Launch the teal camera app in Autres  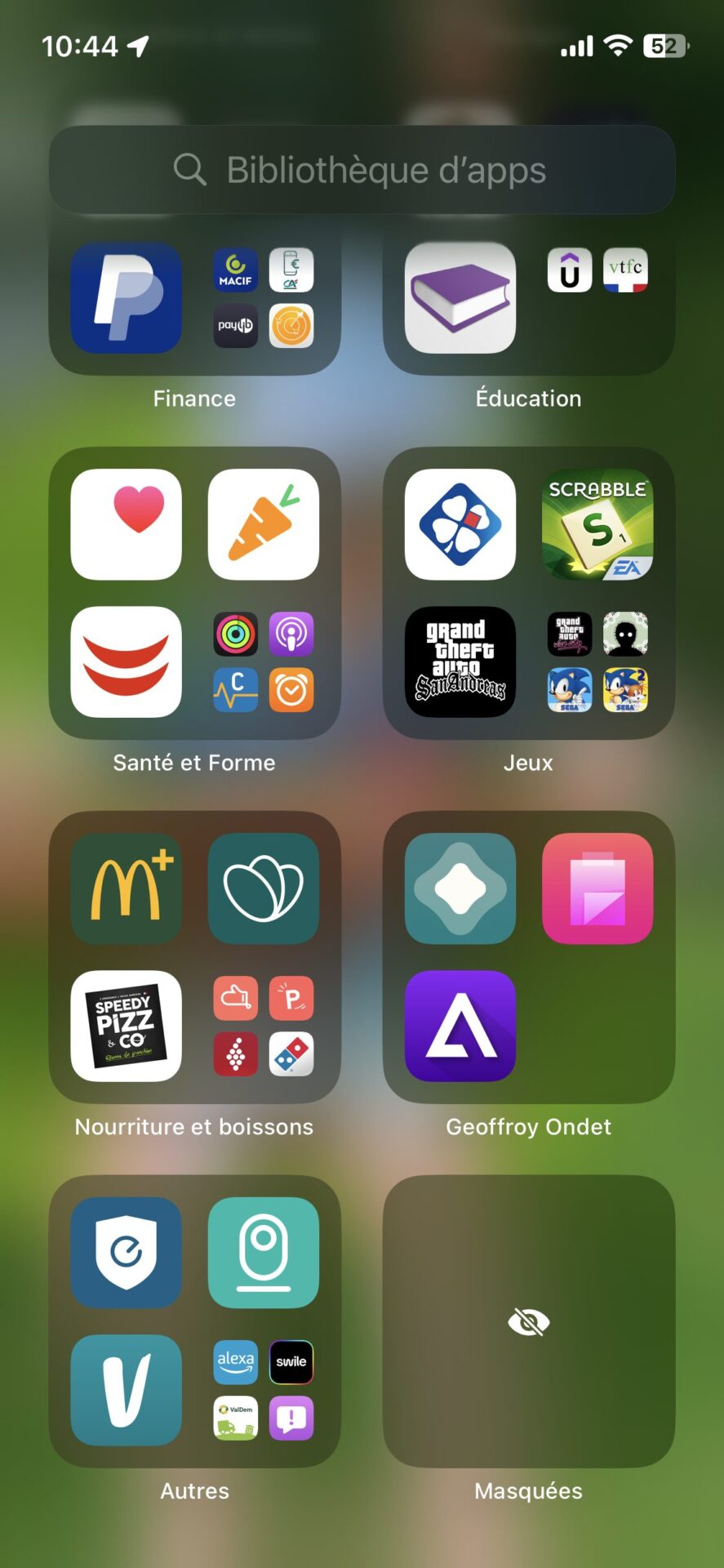264,1253
